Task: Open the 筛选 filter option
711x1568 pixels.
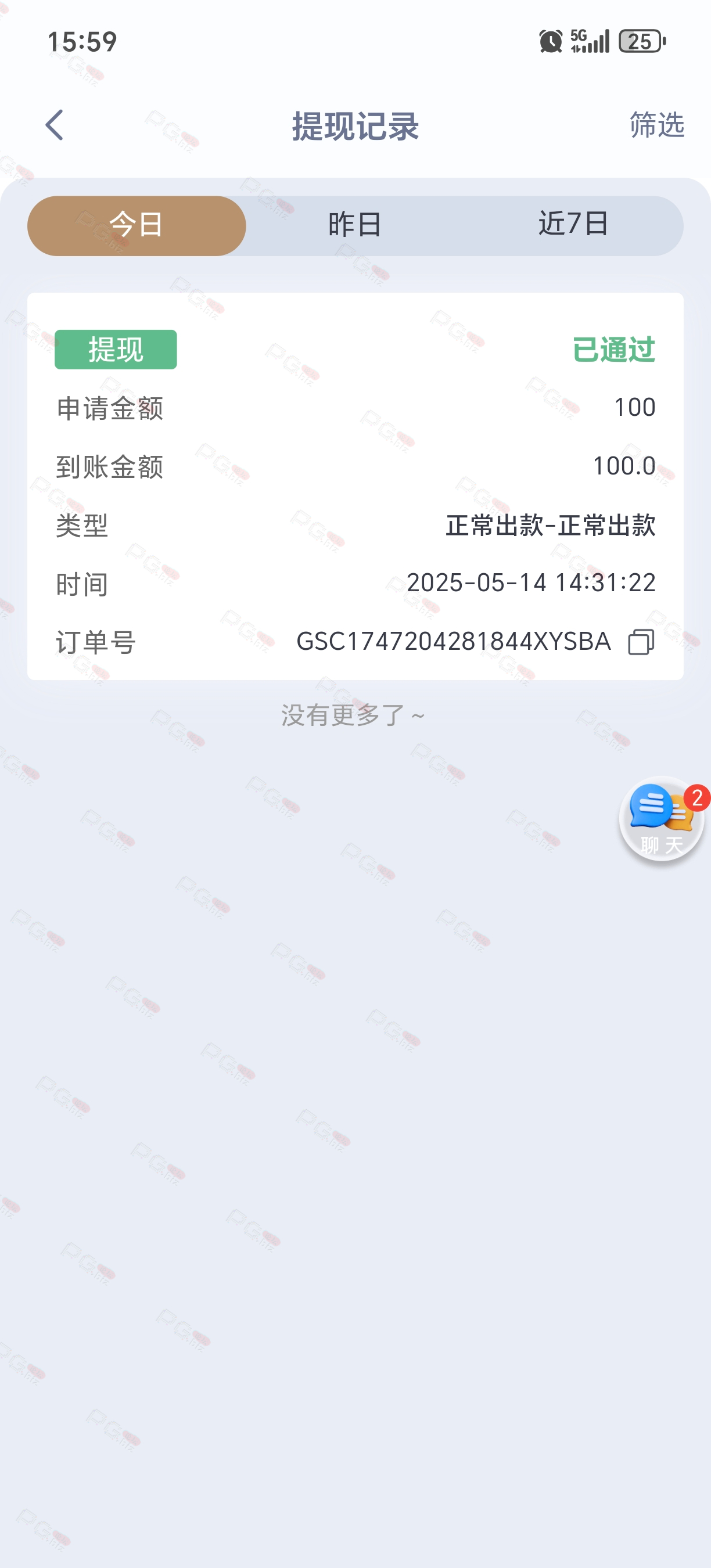Action: (657, 125)
